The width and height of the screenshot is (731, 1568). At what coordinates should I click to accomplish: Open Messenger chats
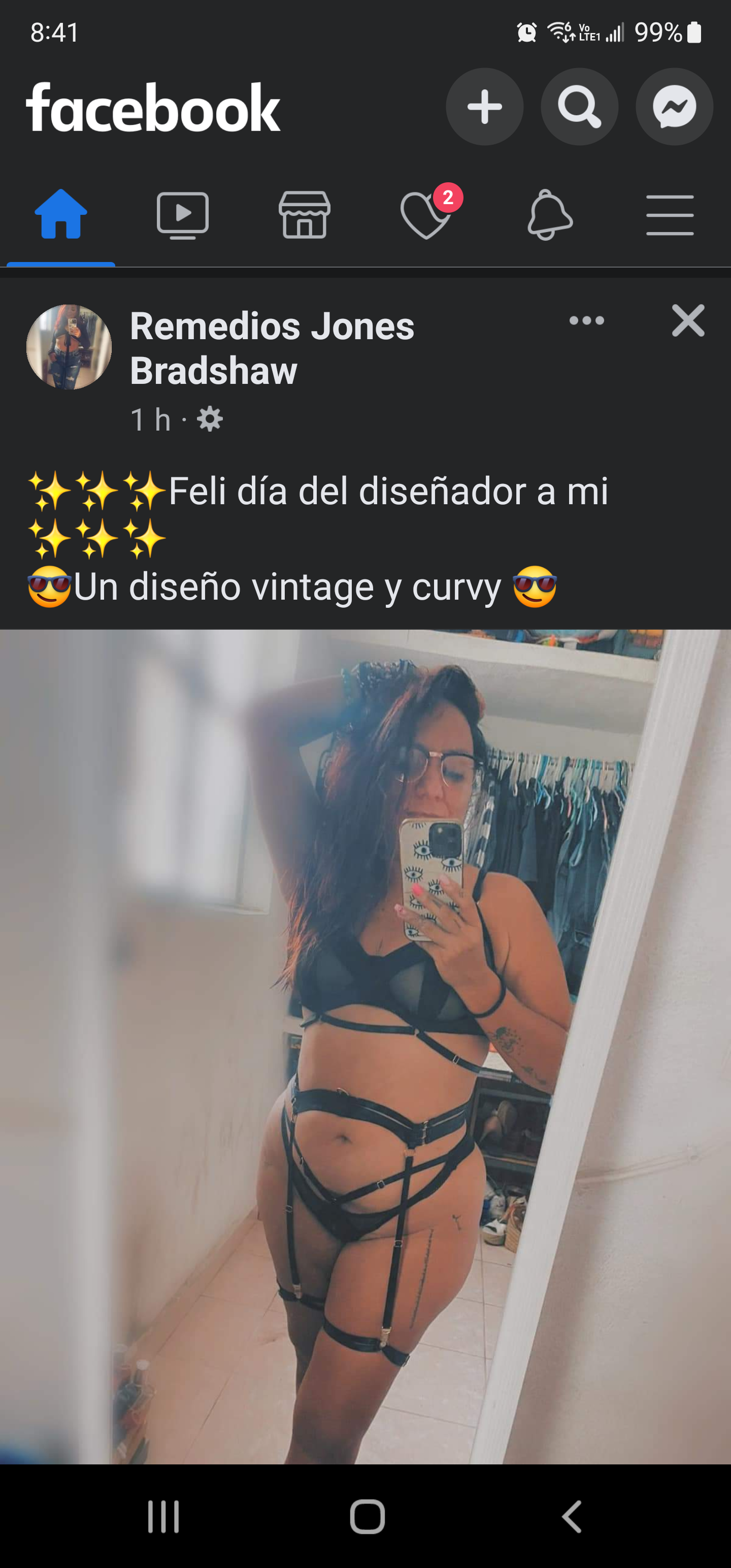(674, 107)
